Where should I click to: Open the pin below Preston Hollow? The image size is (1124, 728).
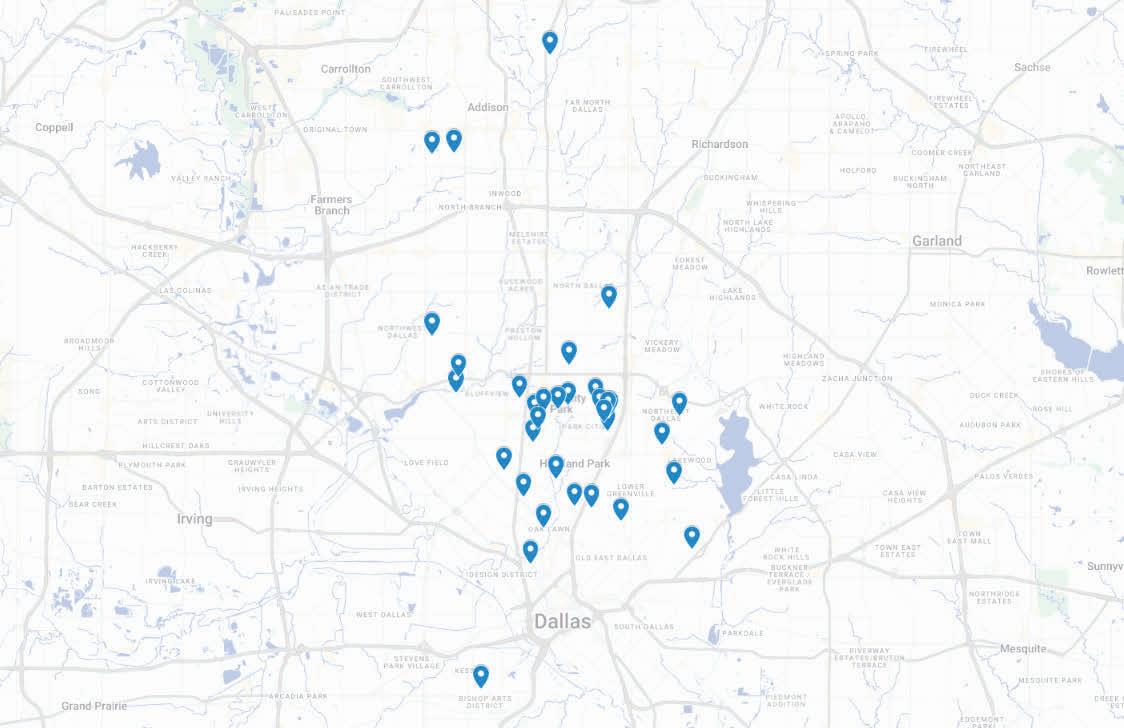[x=569, y=351]
